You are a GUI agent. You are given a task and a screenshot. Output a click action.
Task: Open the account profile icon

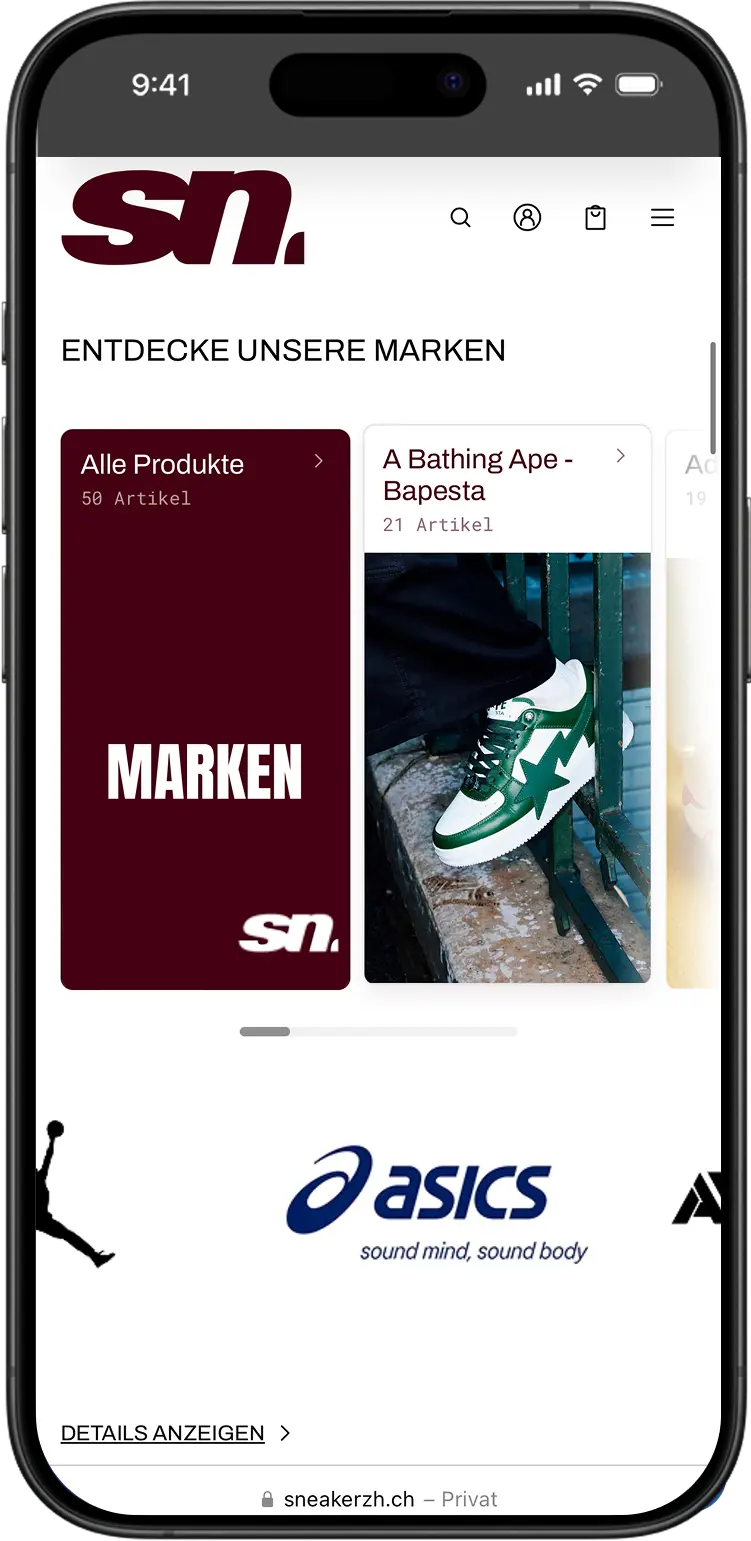[x=527, y=218]
